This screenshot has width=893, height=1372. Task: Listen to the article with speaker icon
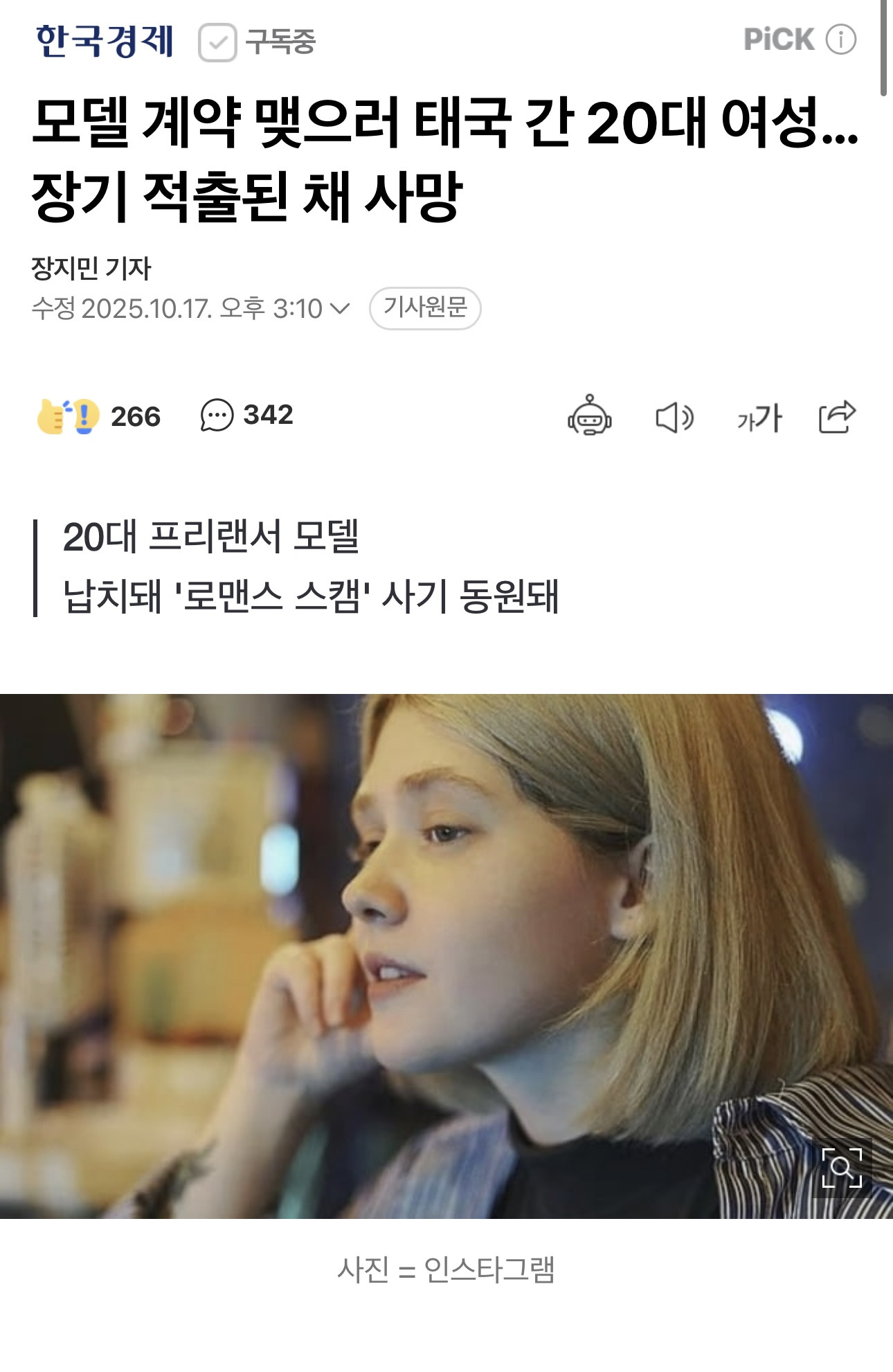674,418
